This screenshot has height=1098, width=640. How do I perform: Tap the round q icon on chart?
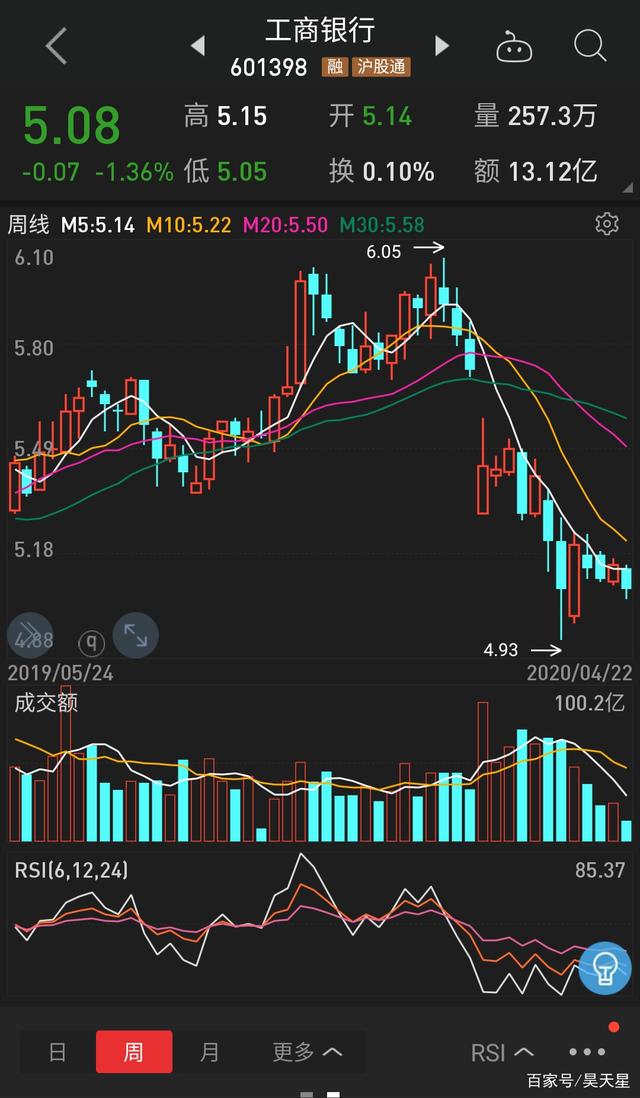coord(93,641)
